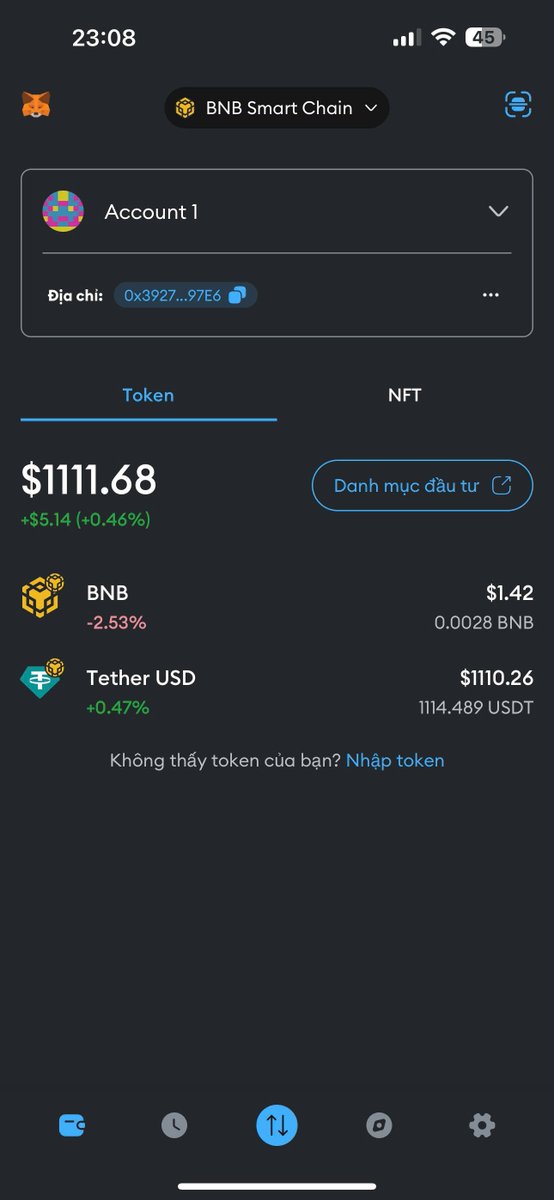Expand the Account 1 dropdown
Screen dimensions: 554x1200
click(x=498, y=212)
